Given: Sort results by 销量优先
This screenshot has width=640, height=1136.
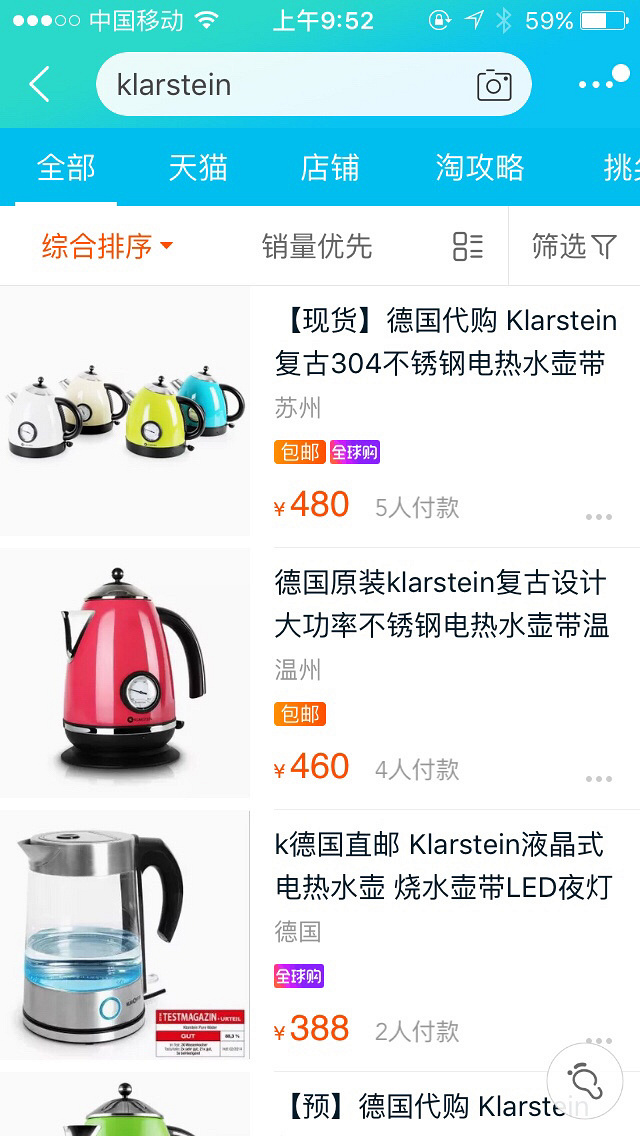Looking at the screenshot, I should (317, 246).
